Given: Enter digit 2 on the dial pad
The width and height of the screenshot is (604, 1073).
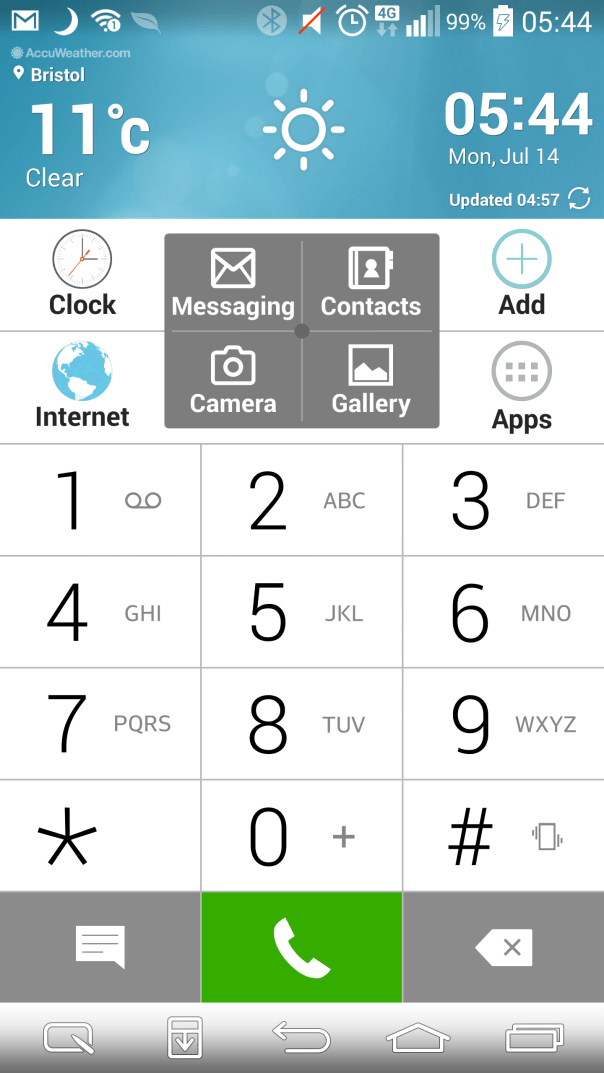Looking at the screenshot, I should [302, 500].
